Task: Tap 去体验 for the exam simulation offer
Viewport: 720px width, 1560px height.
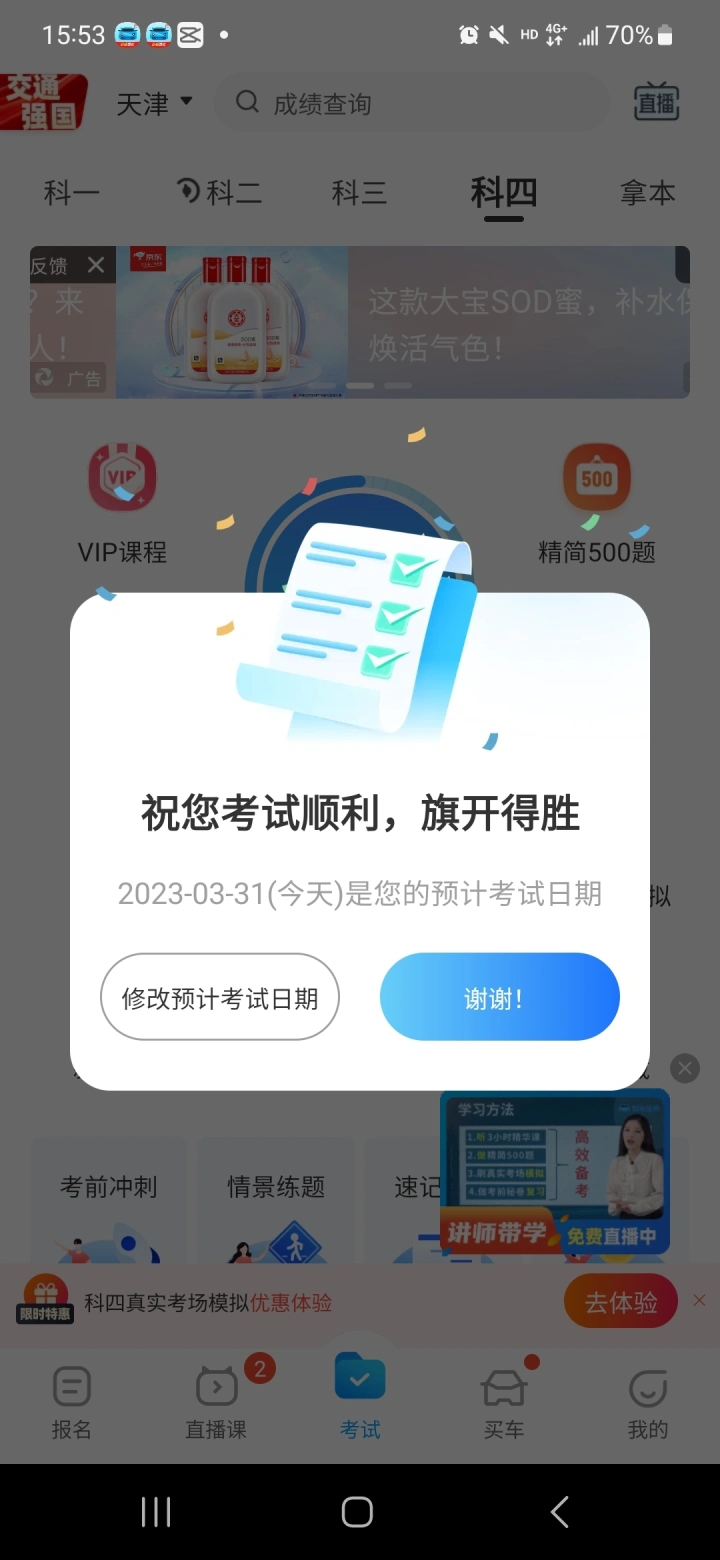Action: 620,1302
